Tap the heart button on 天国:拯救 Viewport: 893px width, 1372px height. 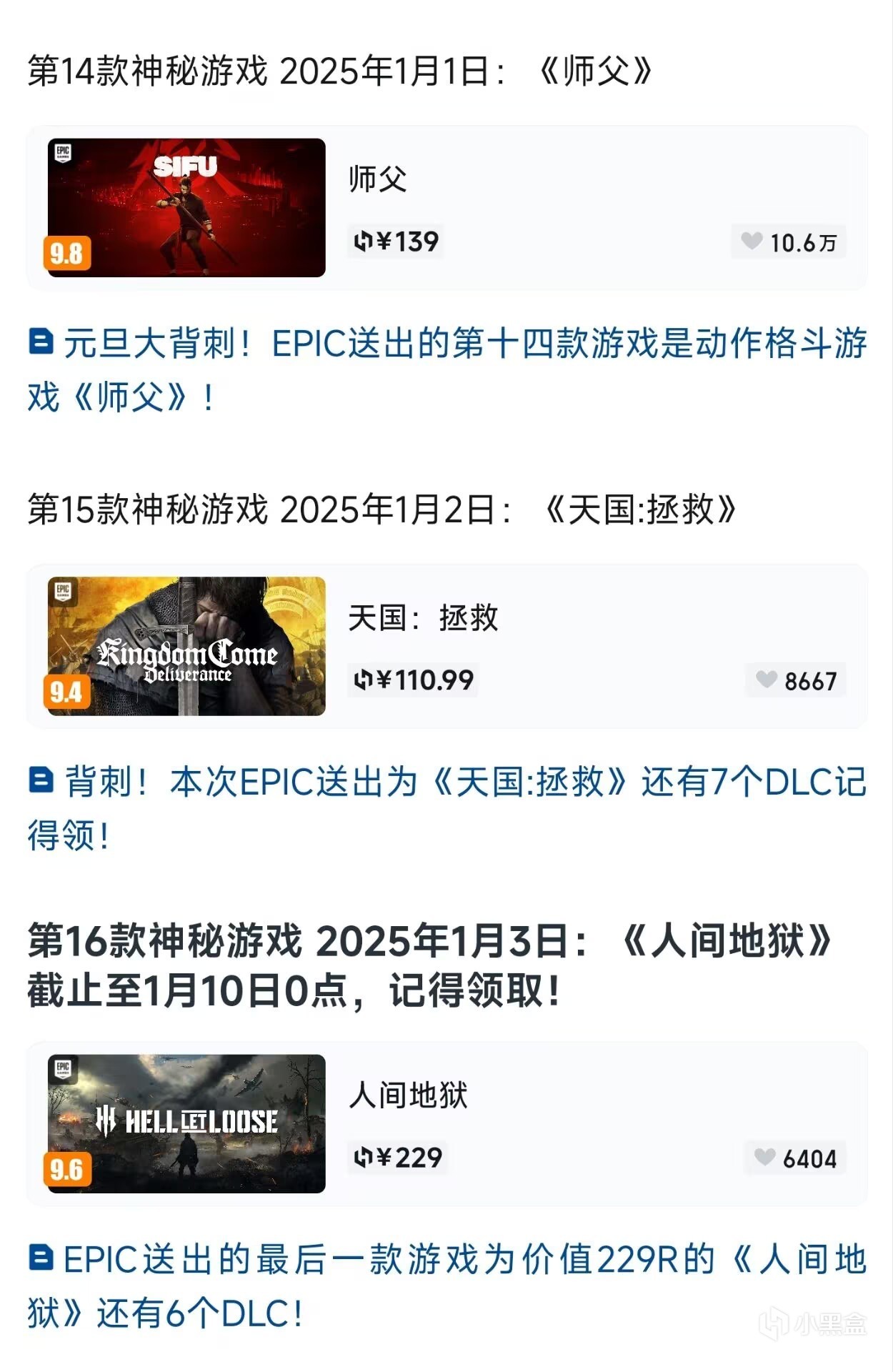point(766,680)
